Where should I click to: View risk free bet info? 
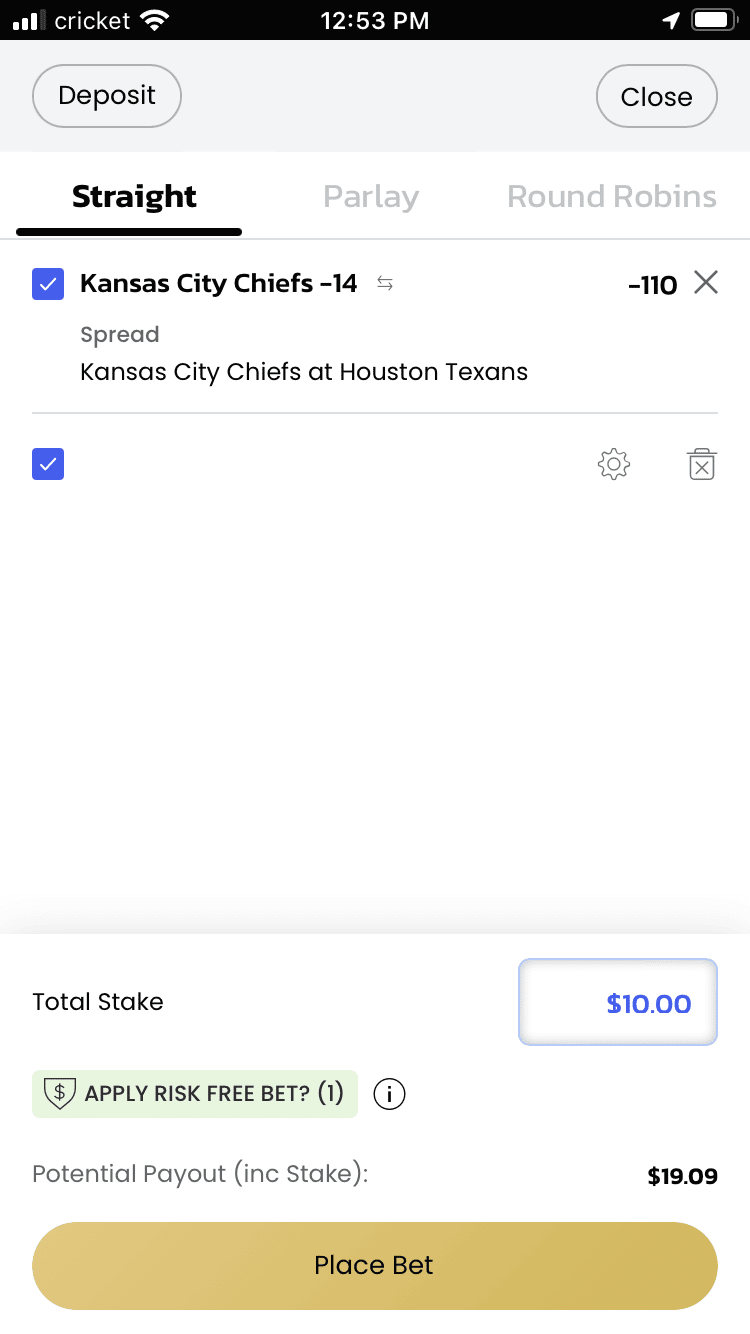389,1094
